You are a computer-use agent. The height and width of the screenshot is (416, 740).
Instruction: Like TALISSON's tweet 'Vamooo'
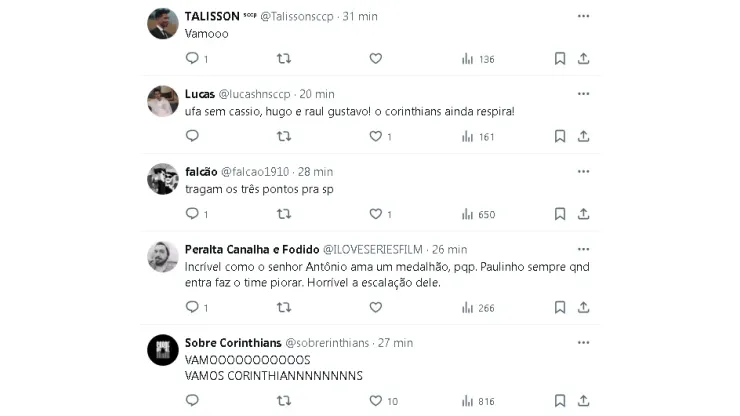click(x=375, y=59)
